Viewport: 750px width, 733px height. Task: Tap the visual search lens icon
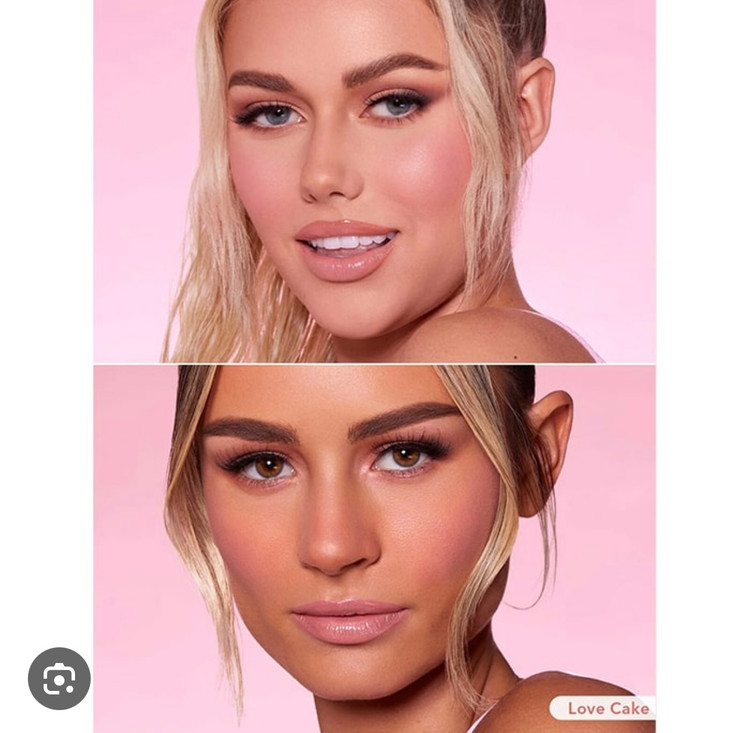[x=59, y=679]
